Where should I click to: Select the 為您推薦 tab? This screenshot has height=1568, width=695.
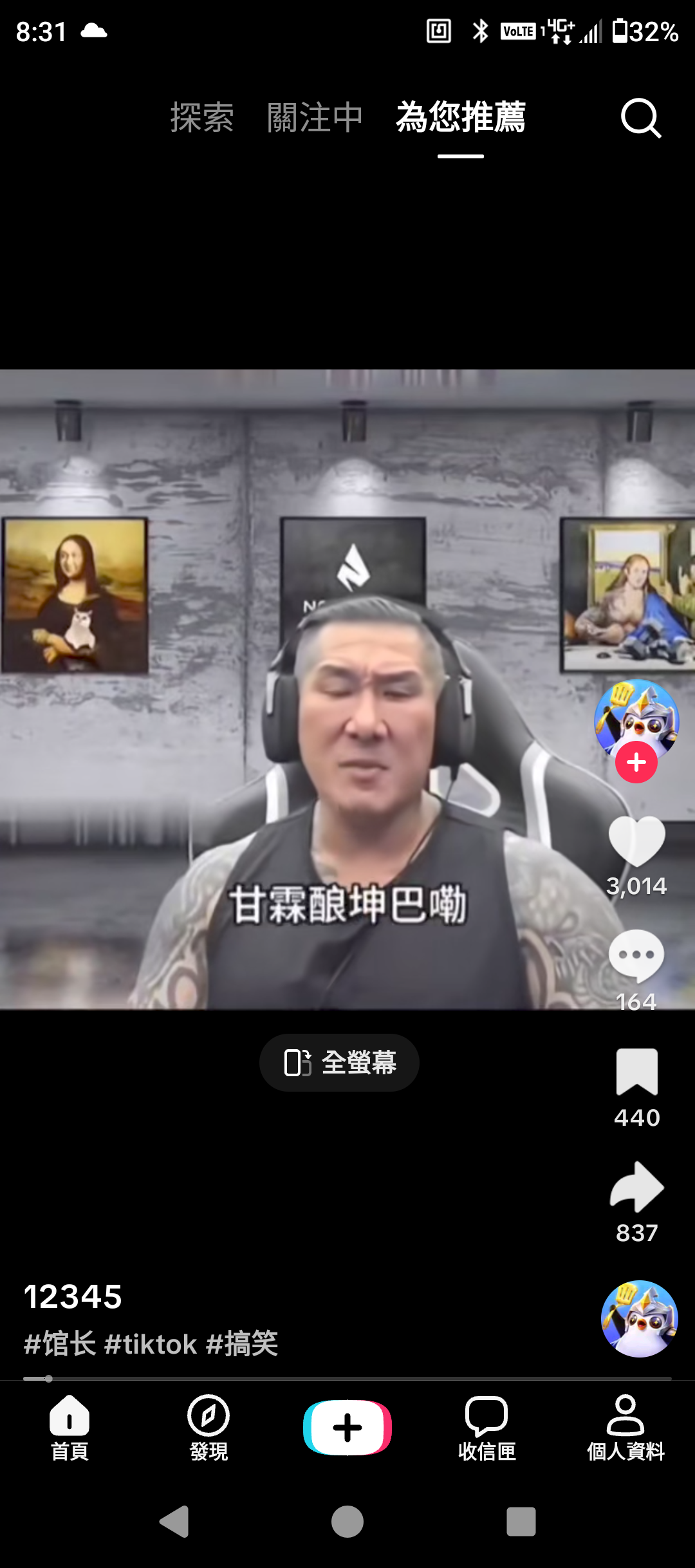pos(461,118)
